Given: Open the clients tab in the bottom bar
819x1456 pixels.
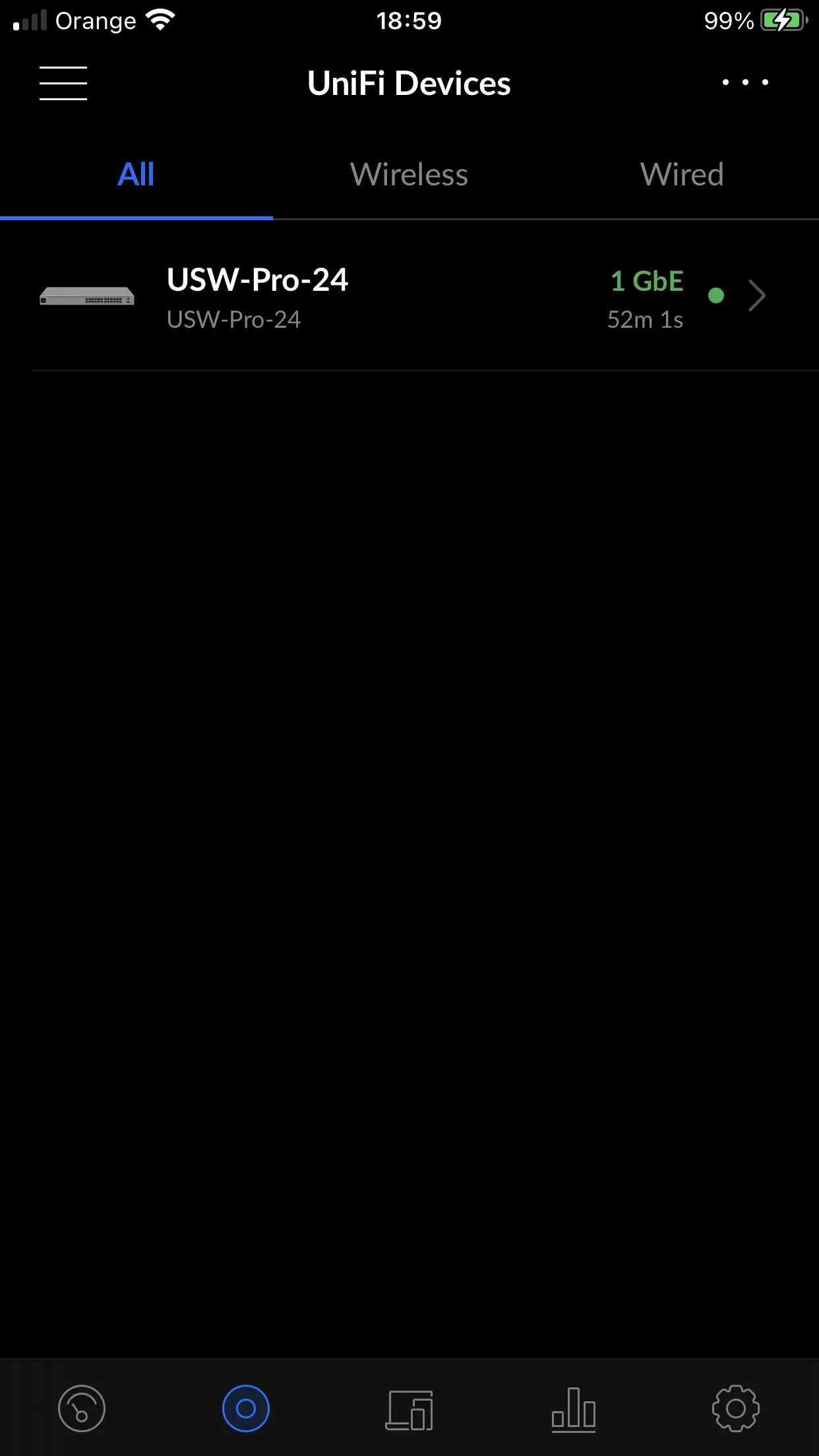Looking at the screenshot, I should click(409, 1409).
